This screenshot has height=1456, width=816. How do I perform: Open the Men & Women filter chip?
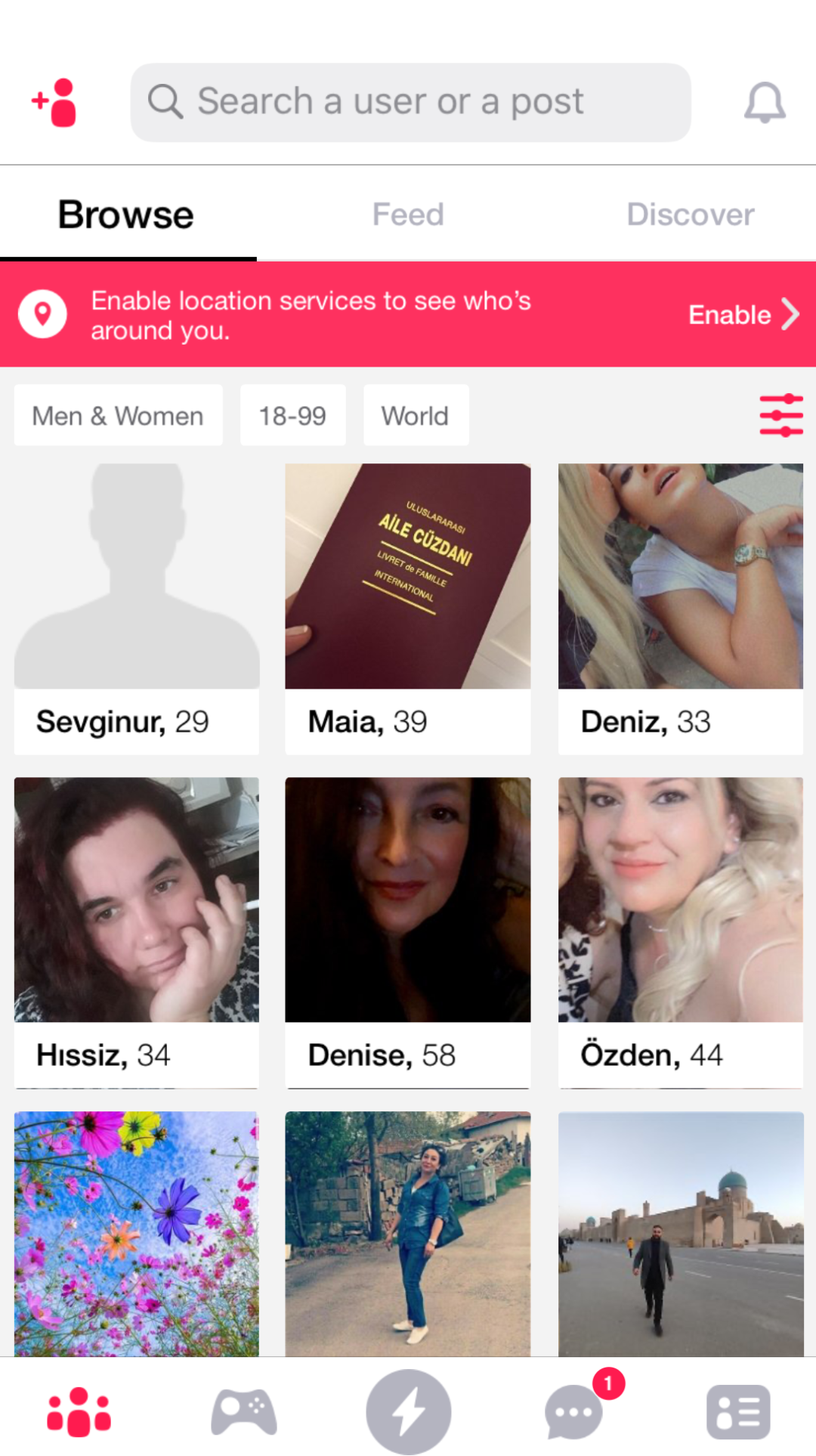tap(118, 416)
